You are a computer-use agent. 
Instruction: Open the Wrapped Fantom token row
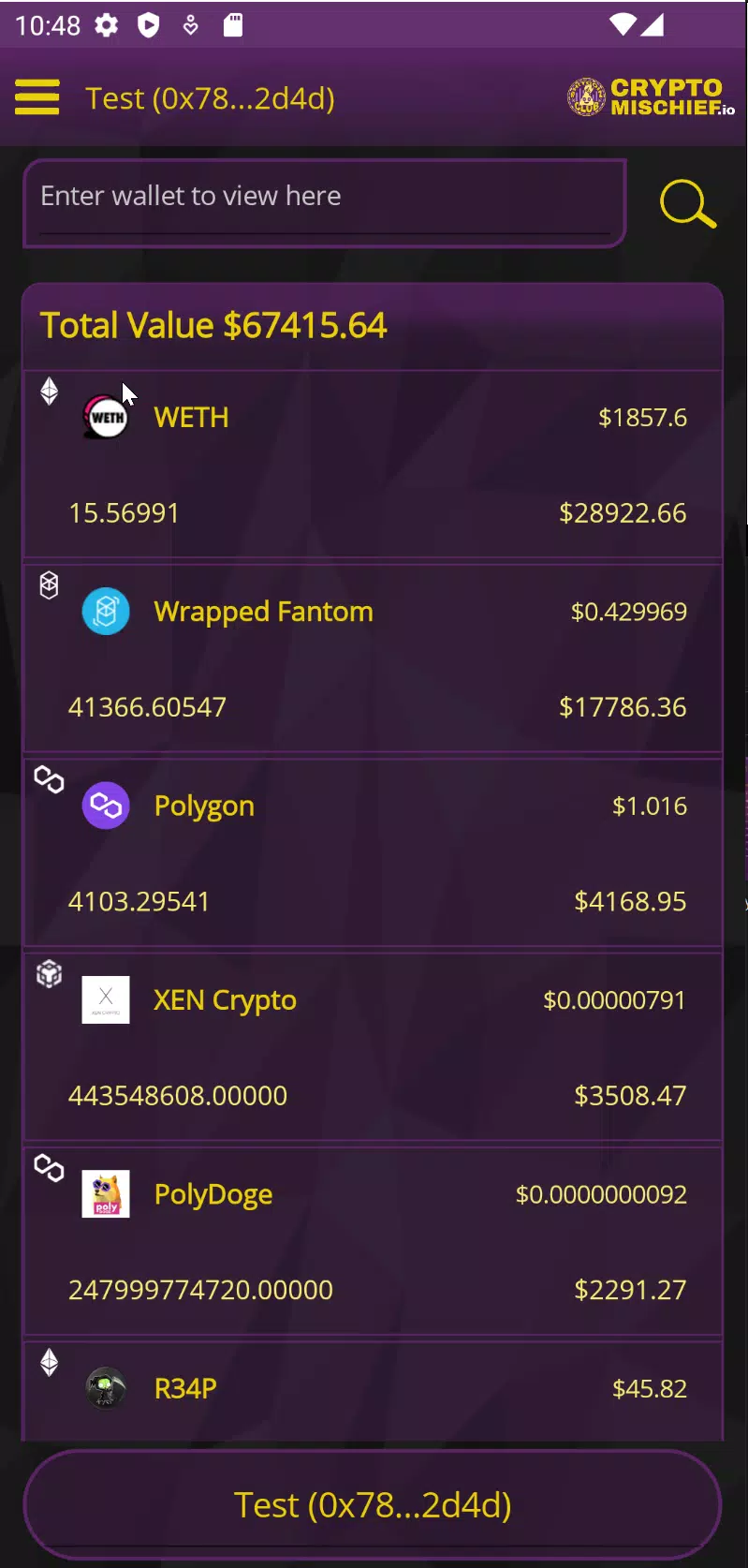[373, 658]
